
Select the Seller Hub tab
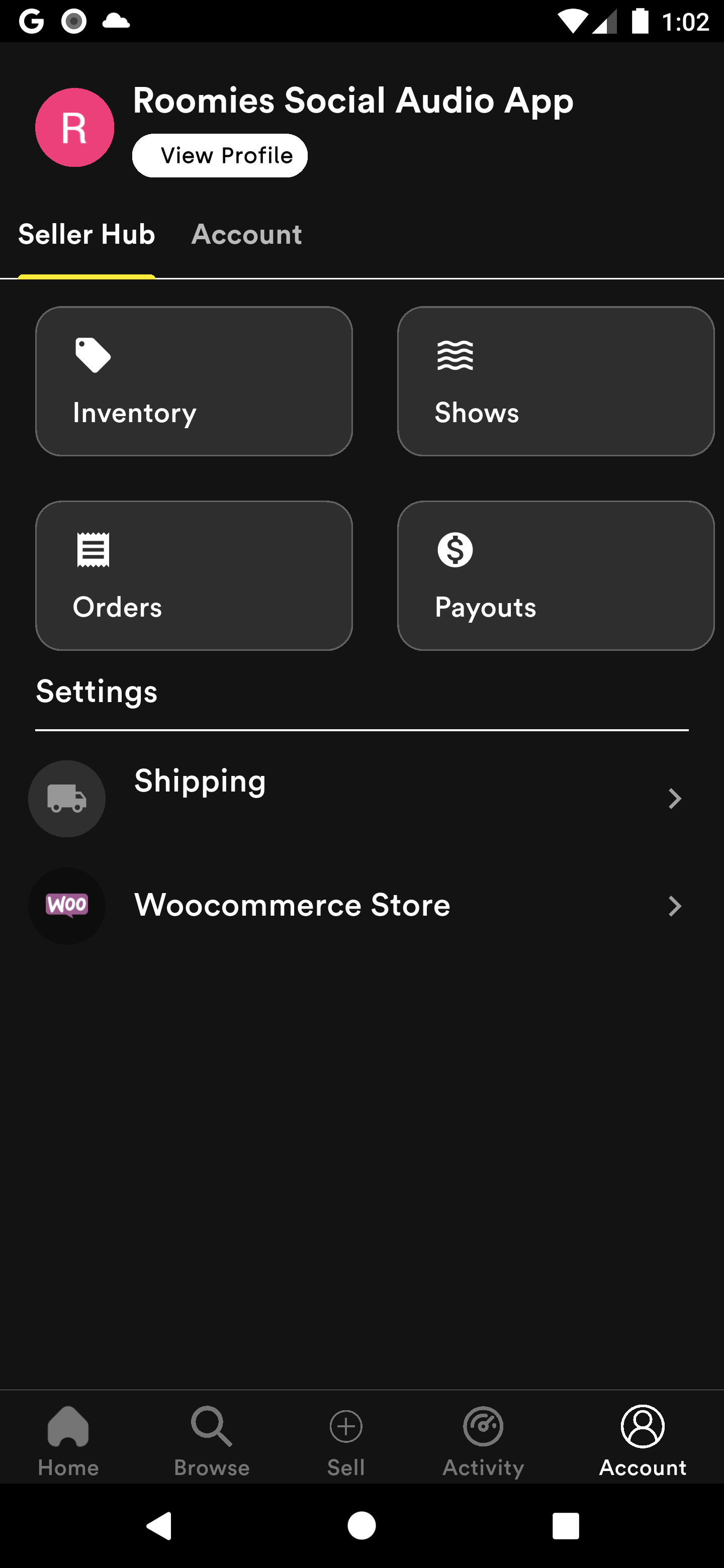point(86,235)
